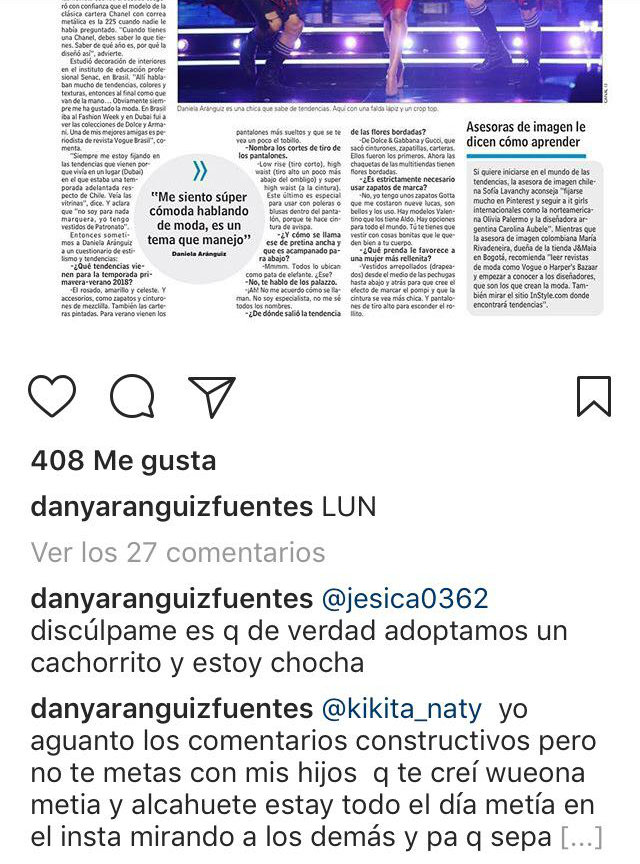640x864 pixels.
Task: Open Ver los 27 comentarios
Action: pyautogui.click(x=177, y=552)
